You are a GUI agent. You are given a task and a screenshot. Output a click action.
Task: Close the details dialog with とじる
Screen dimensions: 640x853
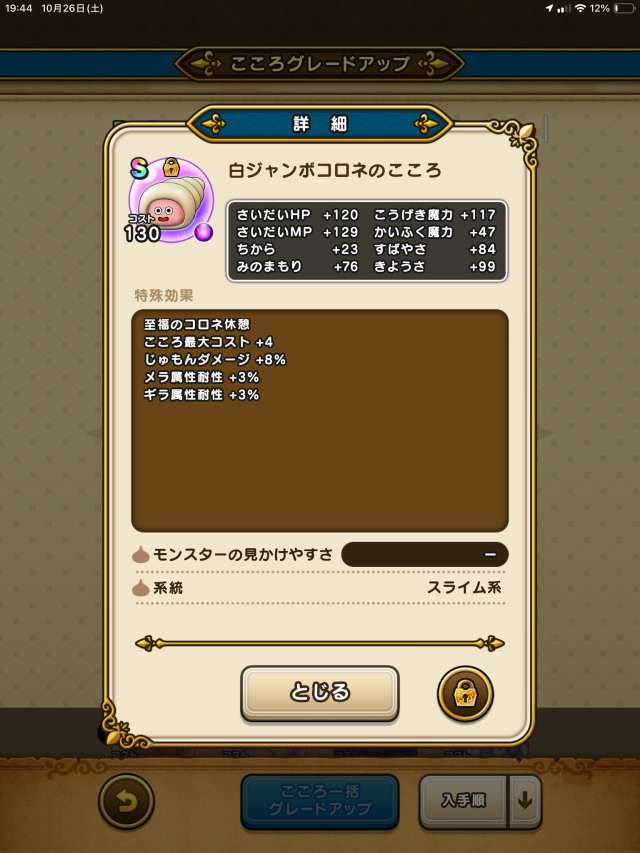click(x=319, y=692)
